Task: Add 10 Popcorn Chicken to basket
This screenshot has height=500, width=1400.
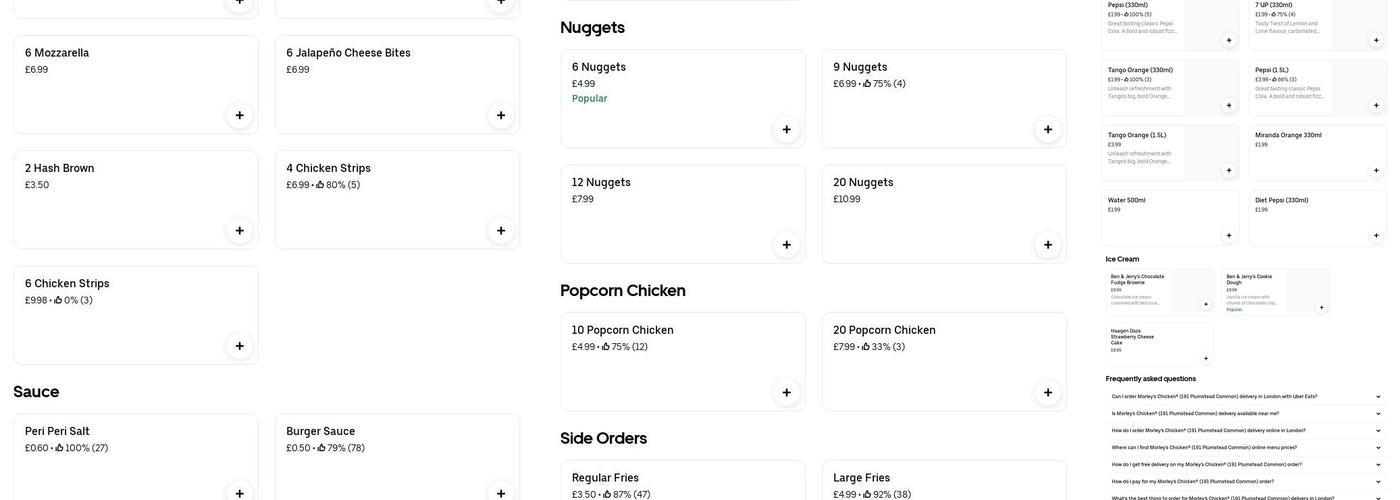Action: click(786, 393)
